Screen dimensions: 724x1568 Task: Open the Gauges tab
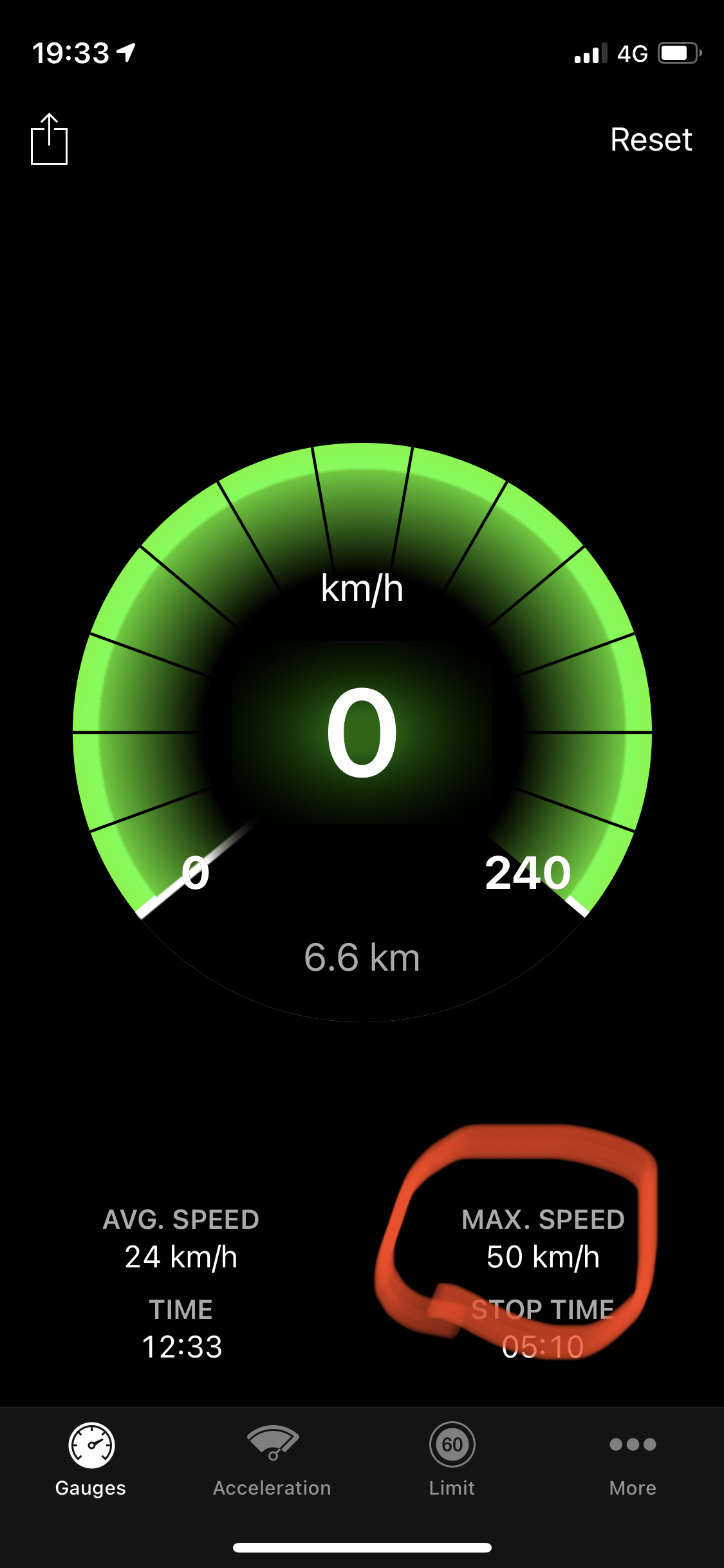coord(91,1460)
